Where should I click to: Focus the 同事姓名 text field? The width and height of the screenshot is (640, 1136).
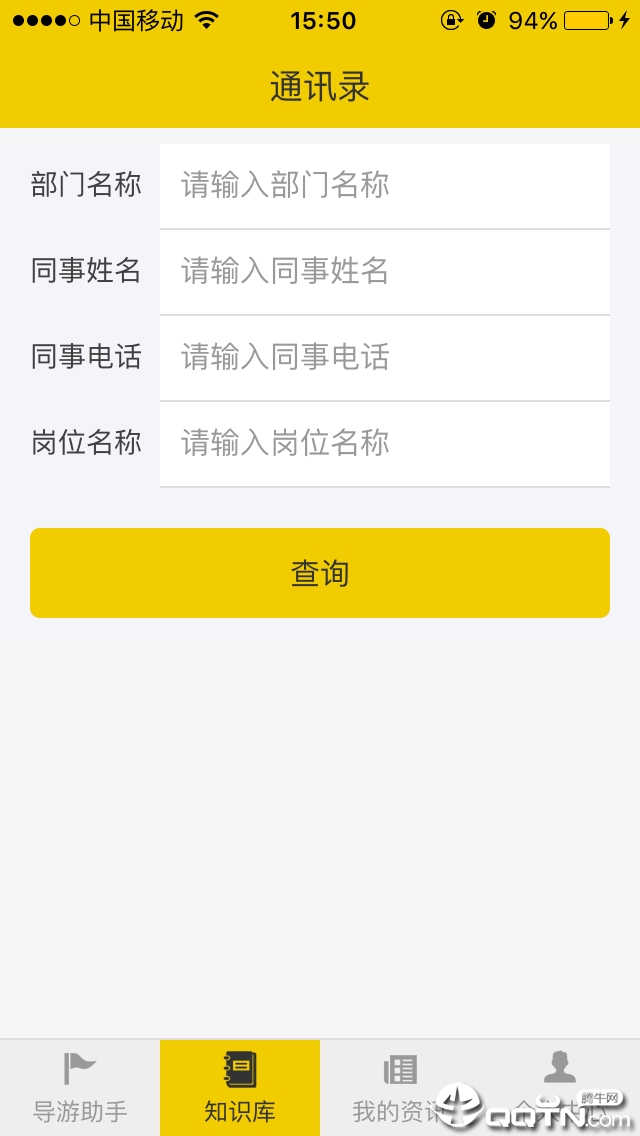tap(385, 272)
